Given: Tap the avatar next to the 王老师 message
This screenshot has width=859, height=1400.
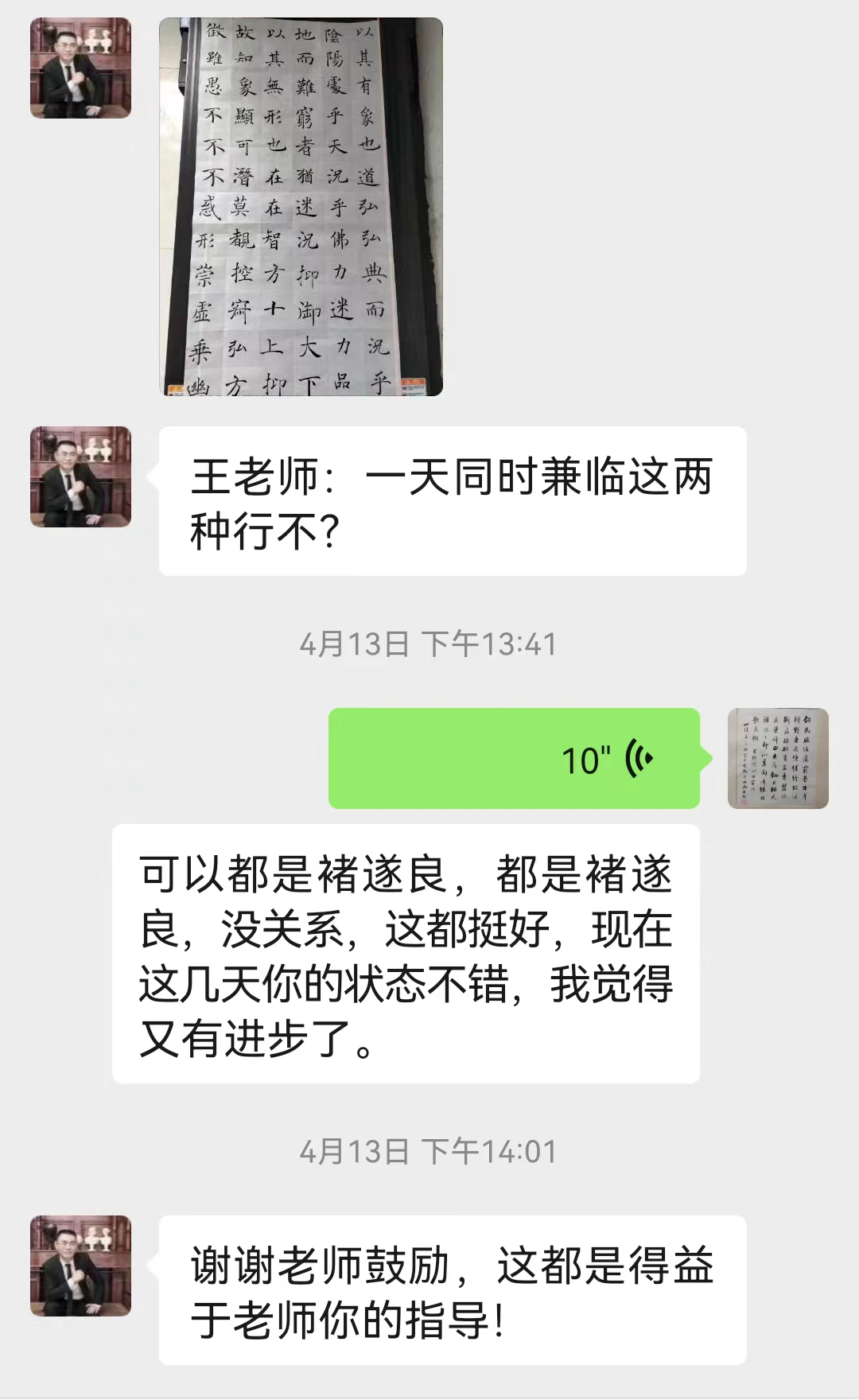Looking at the screenshot, I should click(80, 477).
